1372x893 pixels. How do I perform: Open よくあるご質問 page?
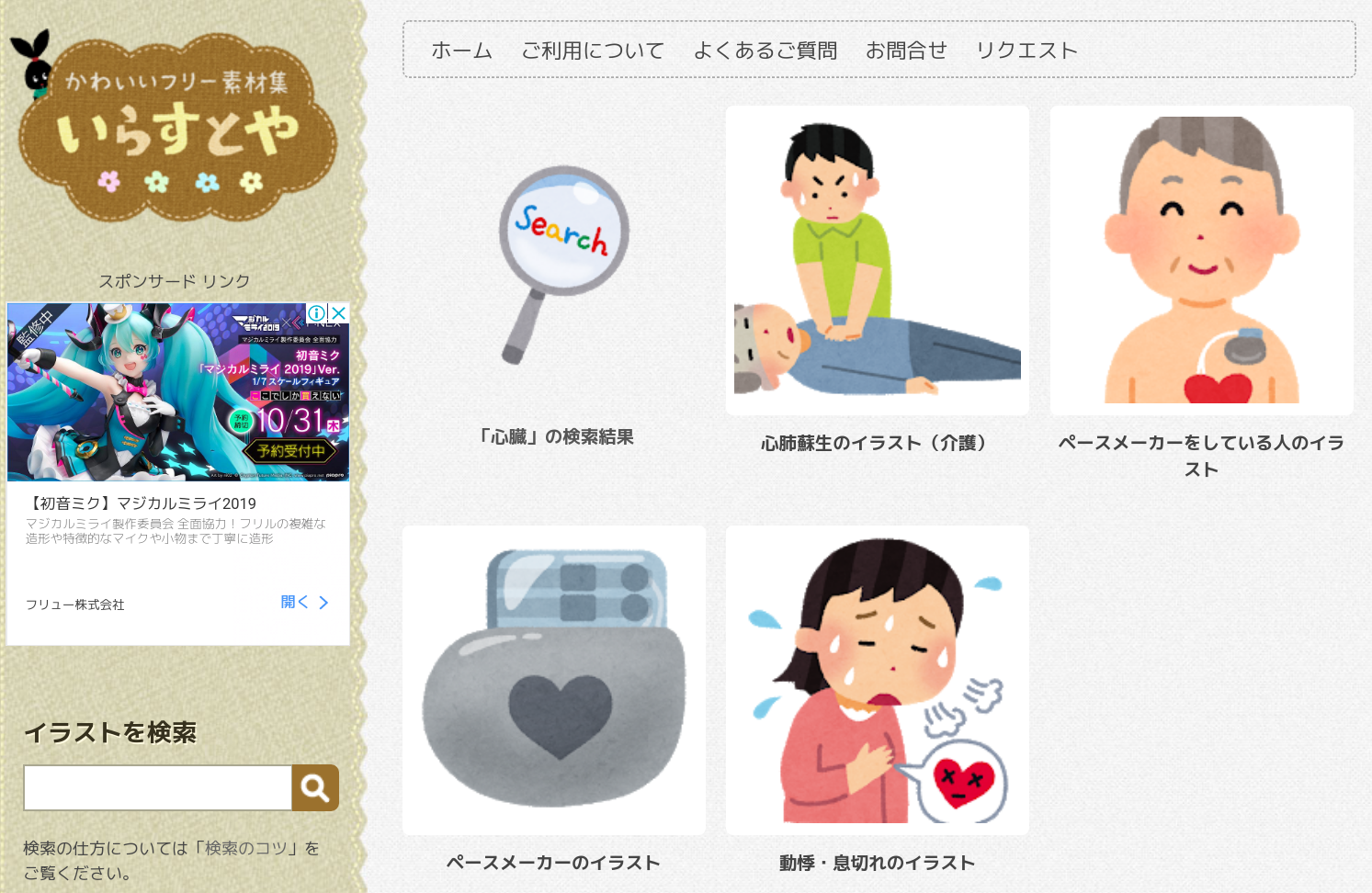point(765,51)
